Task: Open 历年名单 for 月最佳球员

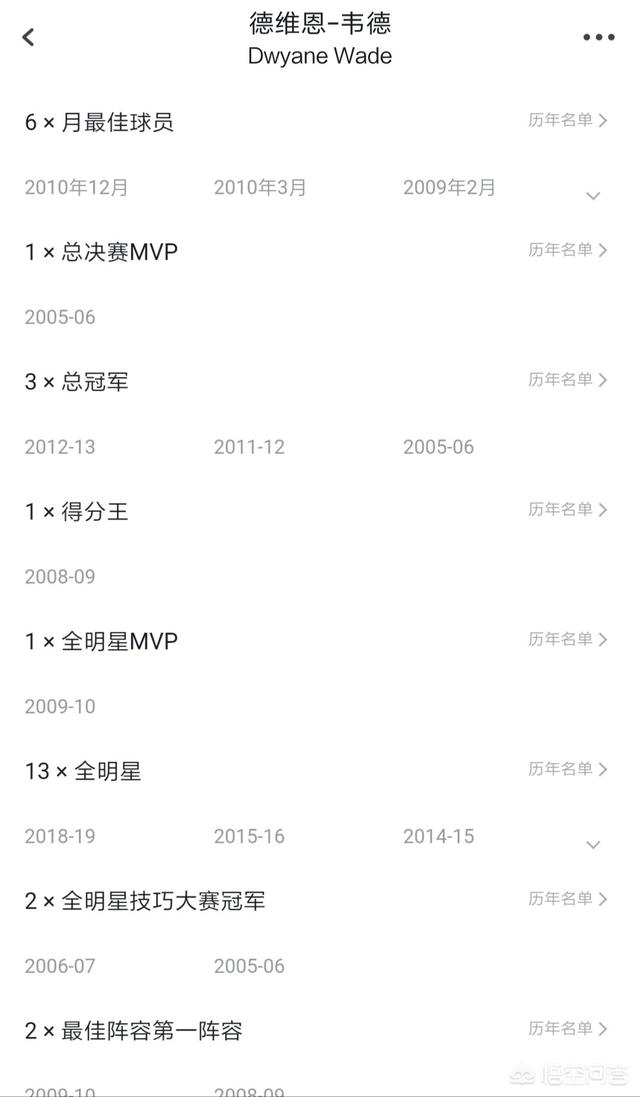Action: coord(567,120)
